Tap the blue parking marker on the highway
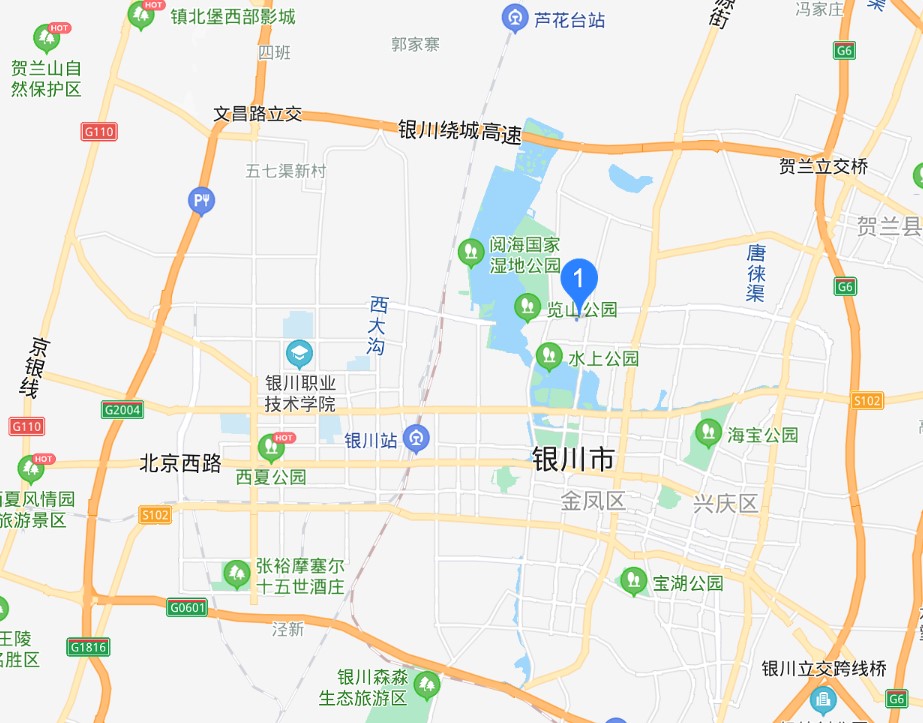 (202, 202)
